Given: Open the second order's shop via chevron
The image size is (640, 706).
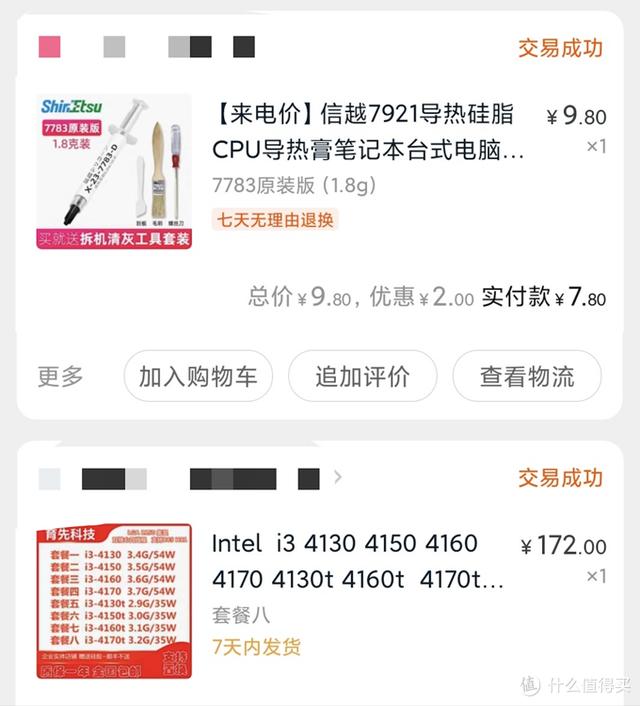Looking at the screenshot, I should [x=337, y=477].
